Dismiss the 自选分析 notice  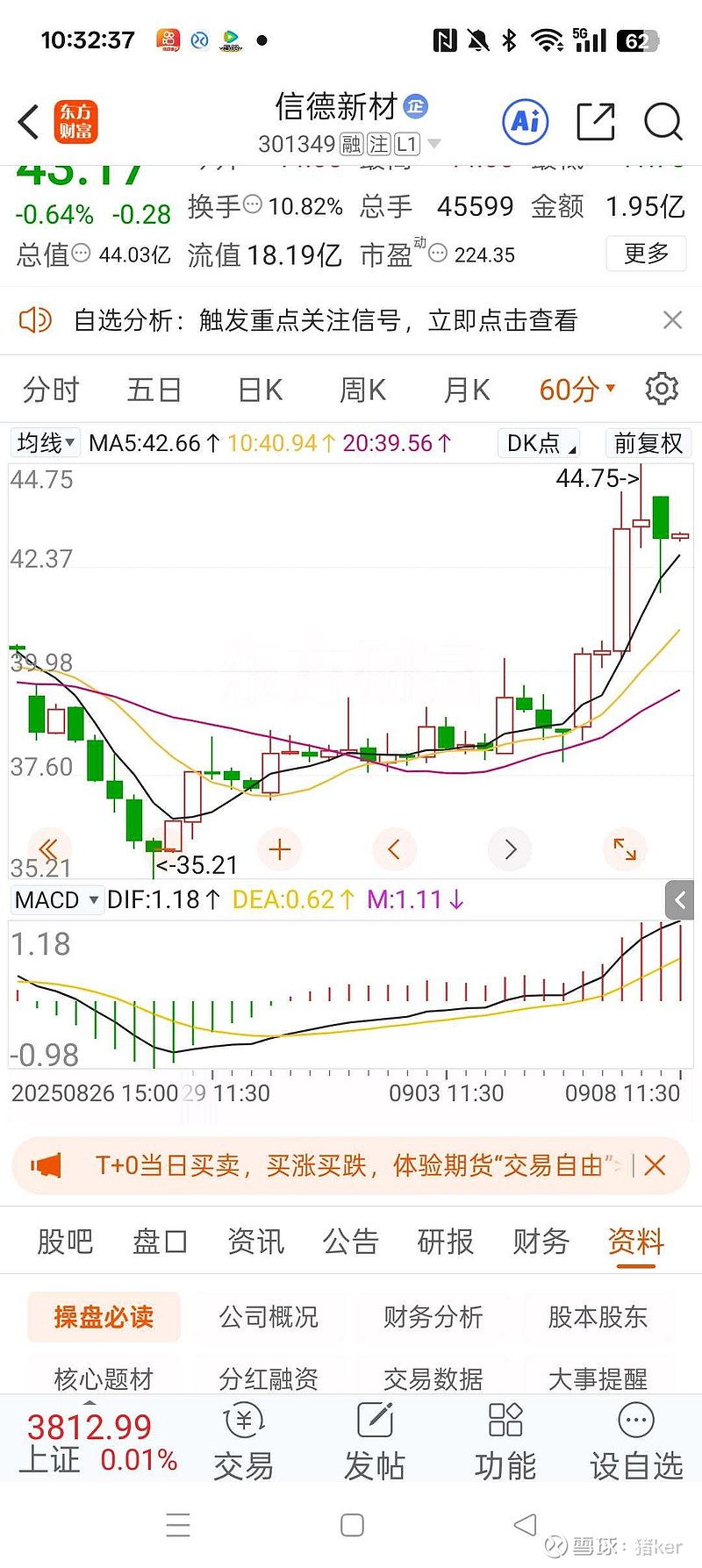(x=672, y=320)
